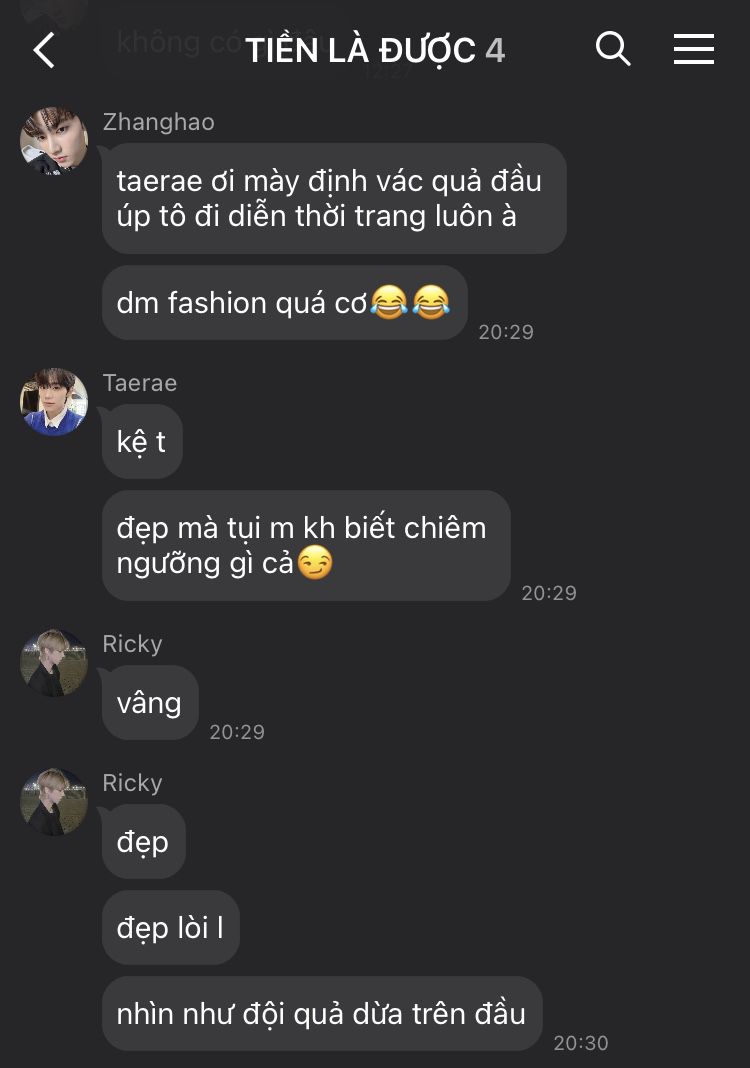This screenshot has width=750, height=1068.
Task: Tap Ricky's avatar next to "đẹp"
Action: 54,802
